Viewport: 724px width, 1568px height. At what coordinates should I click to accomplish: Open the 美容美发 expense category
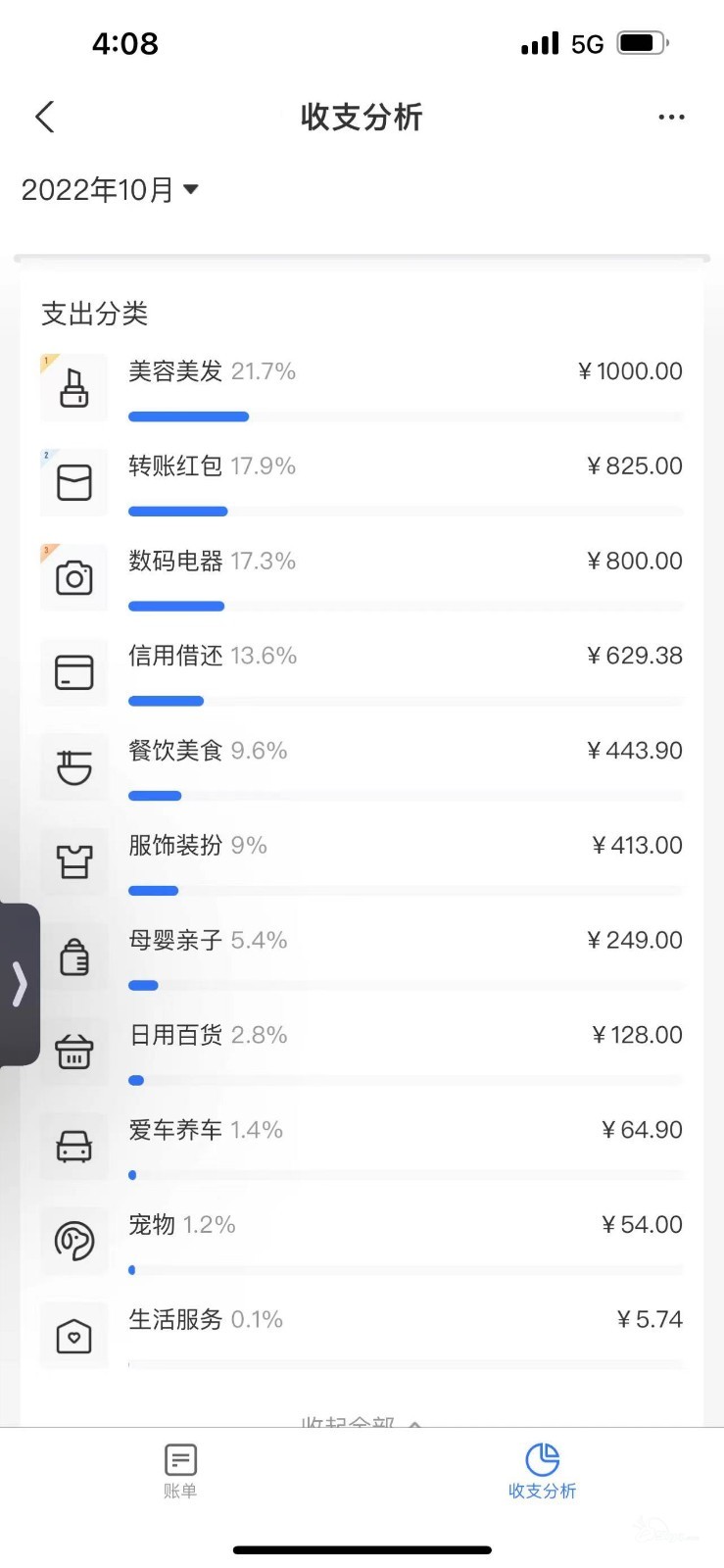(x=362, y=389)
